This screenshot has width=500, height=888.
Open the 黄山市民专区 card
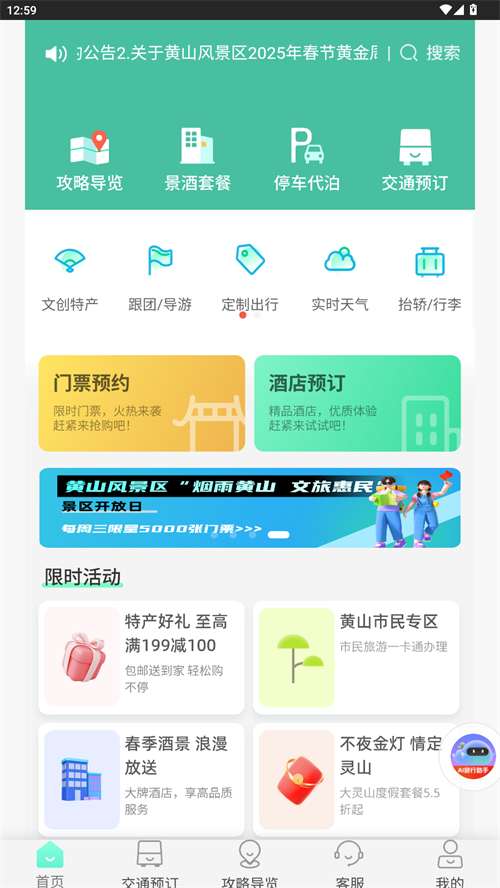(x=356, y=658)
